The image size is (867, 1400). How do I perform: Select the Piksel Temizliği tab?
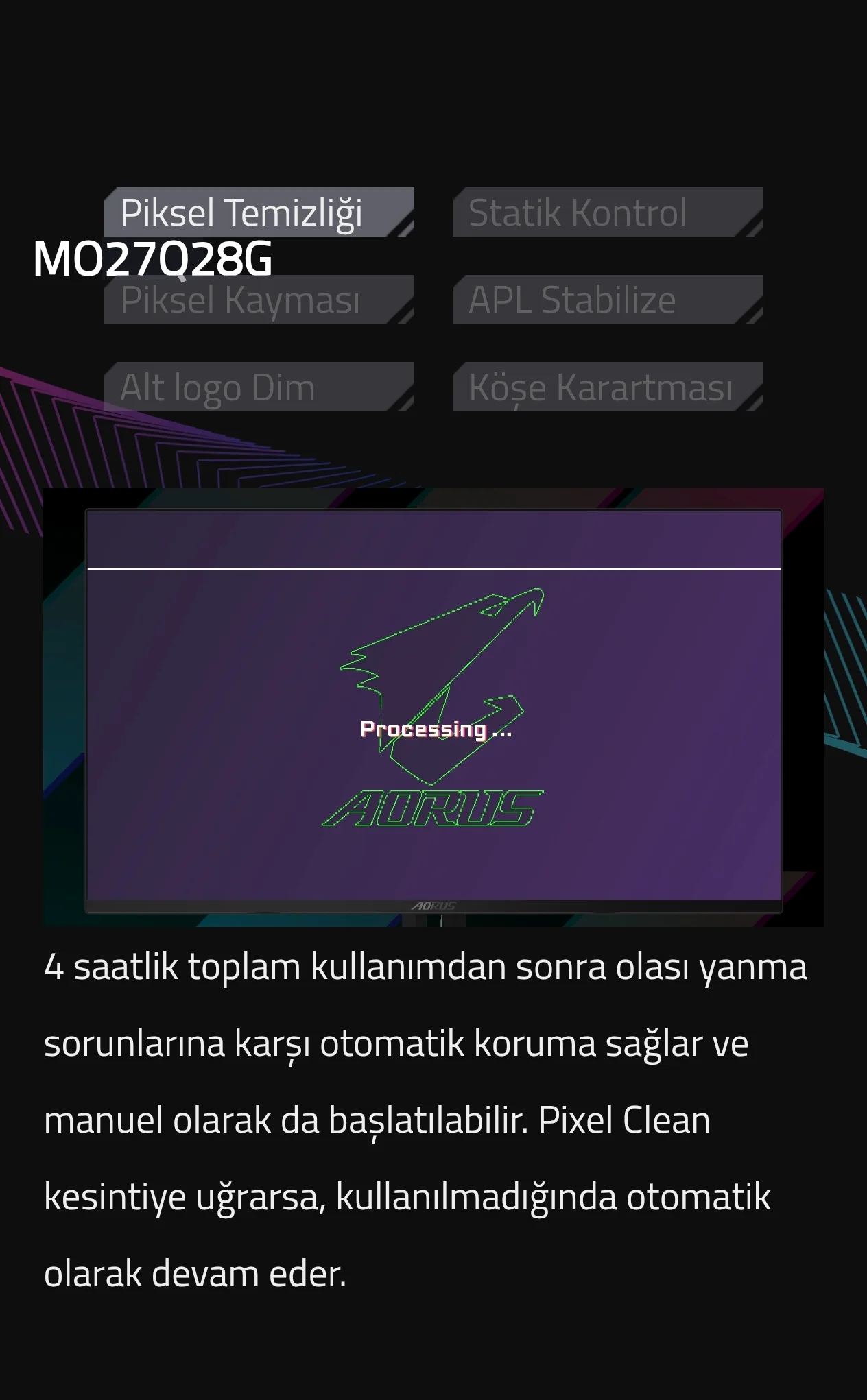[259, 212]
